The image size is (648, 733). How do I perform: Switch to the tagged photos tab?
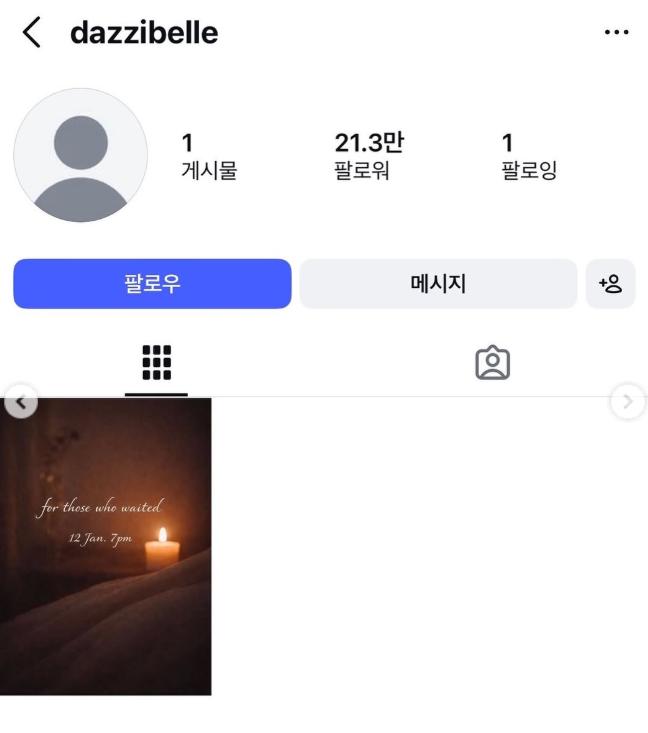click(491, 362)
